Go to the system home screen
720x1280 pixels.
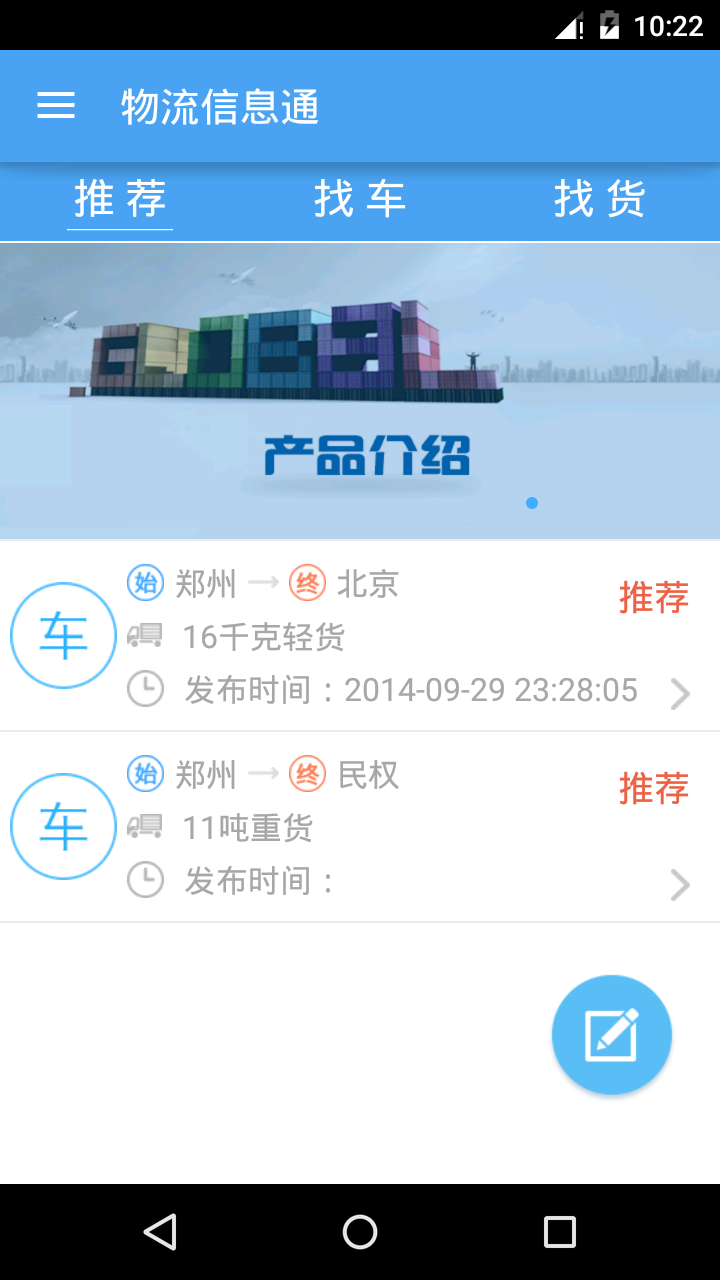(x=360, y=1231)
